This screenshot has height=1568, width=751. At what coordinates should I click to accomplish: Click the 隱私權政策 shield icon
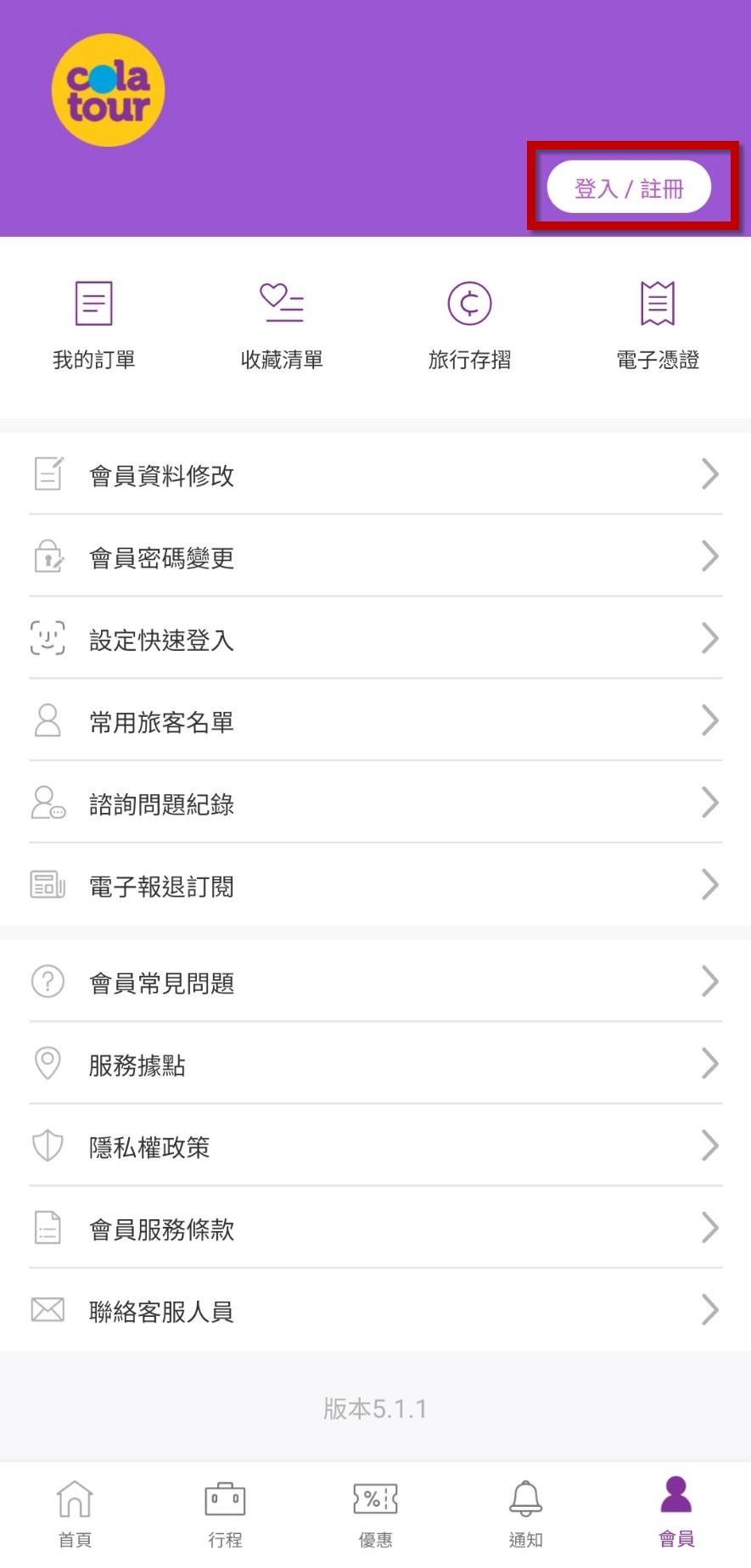[x=48, y=1145]
